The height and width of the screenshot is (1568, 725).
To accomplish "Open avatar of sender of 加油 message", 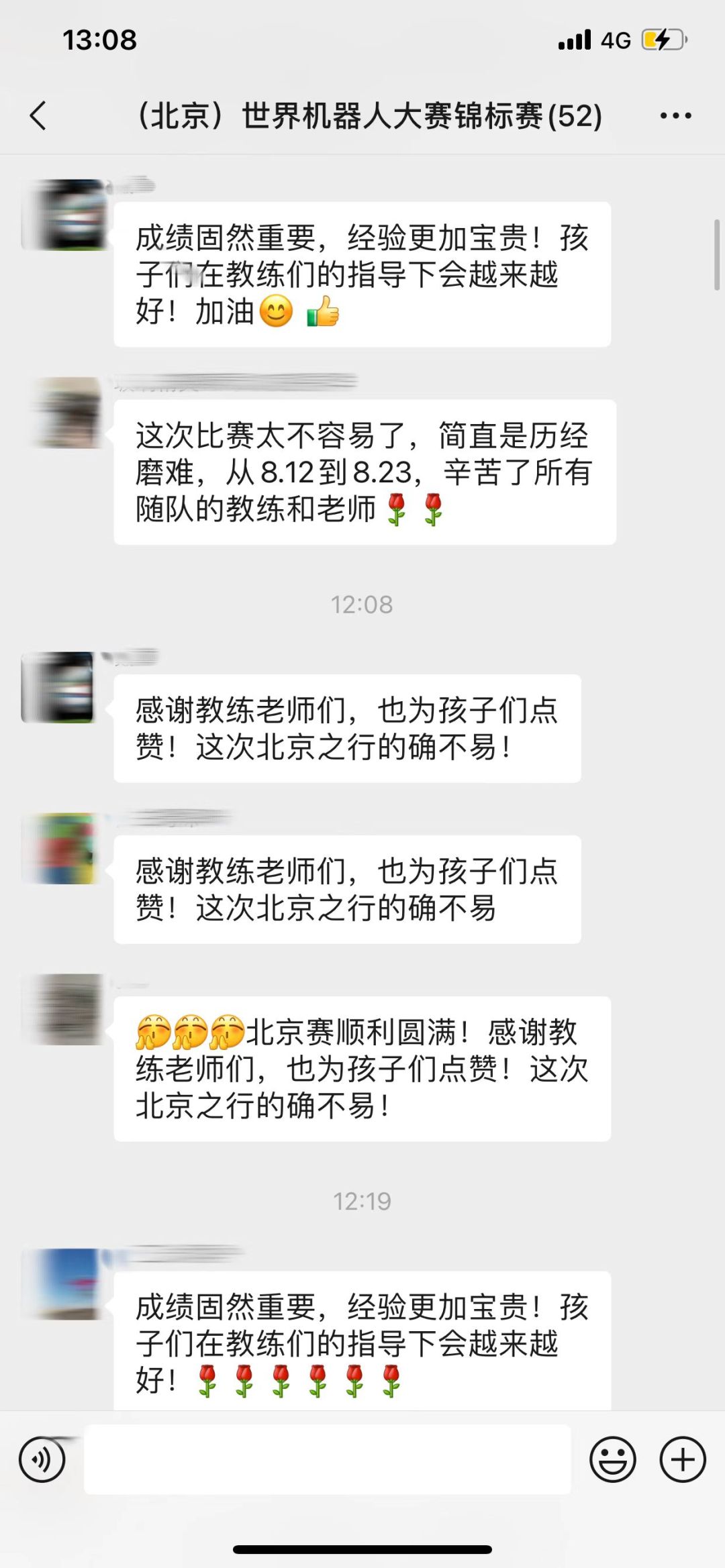I will (65, 215).
